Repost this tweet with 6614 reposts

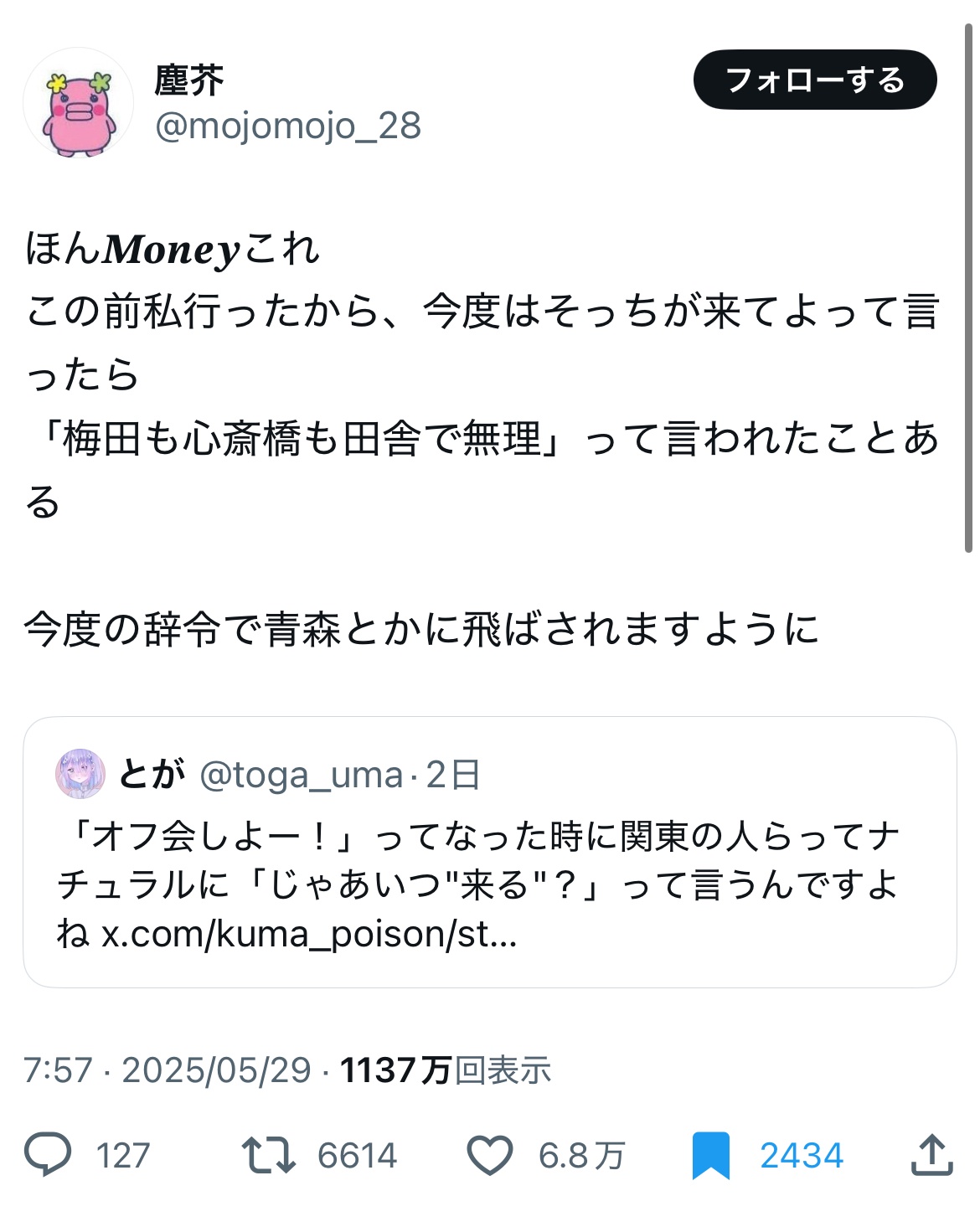[268, 1155]
